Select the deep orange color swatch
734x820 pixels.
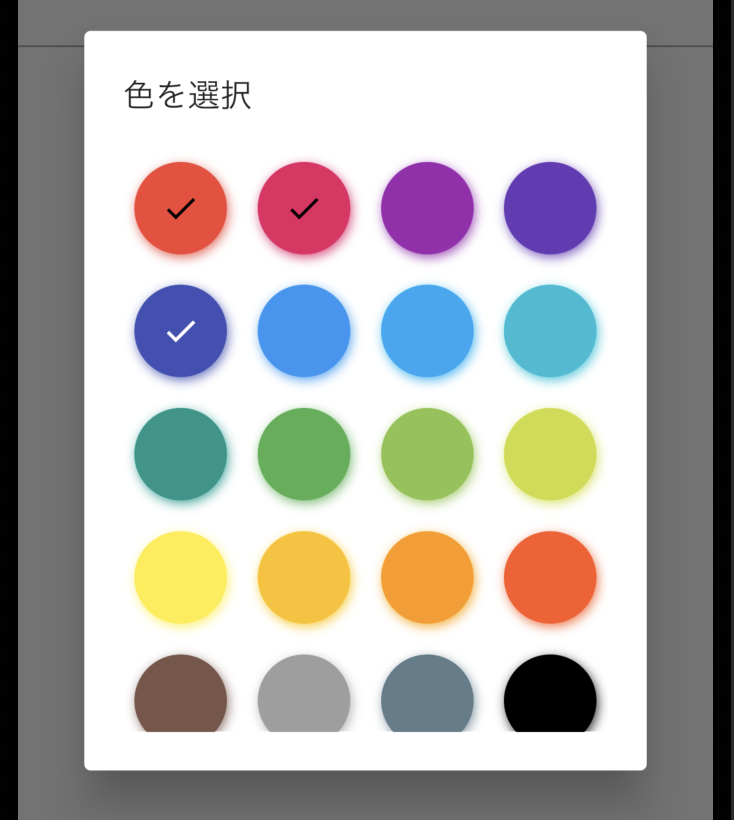[x=550, y=577]
